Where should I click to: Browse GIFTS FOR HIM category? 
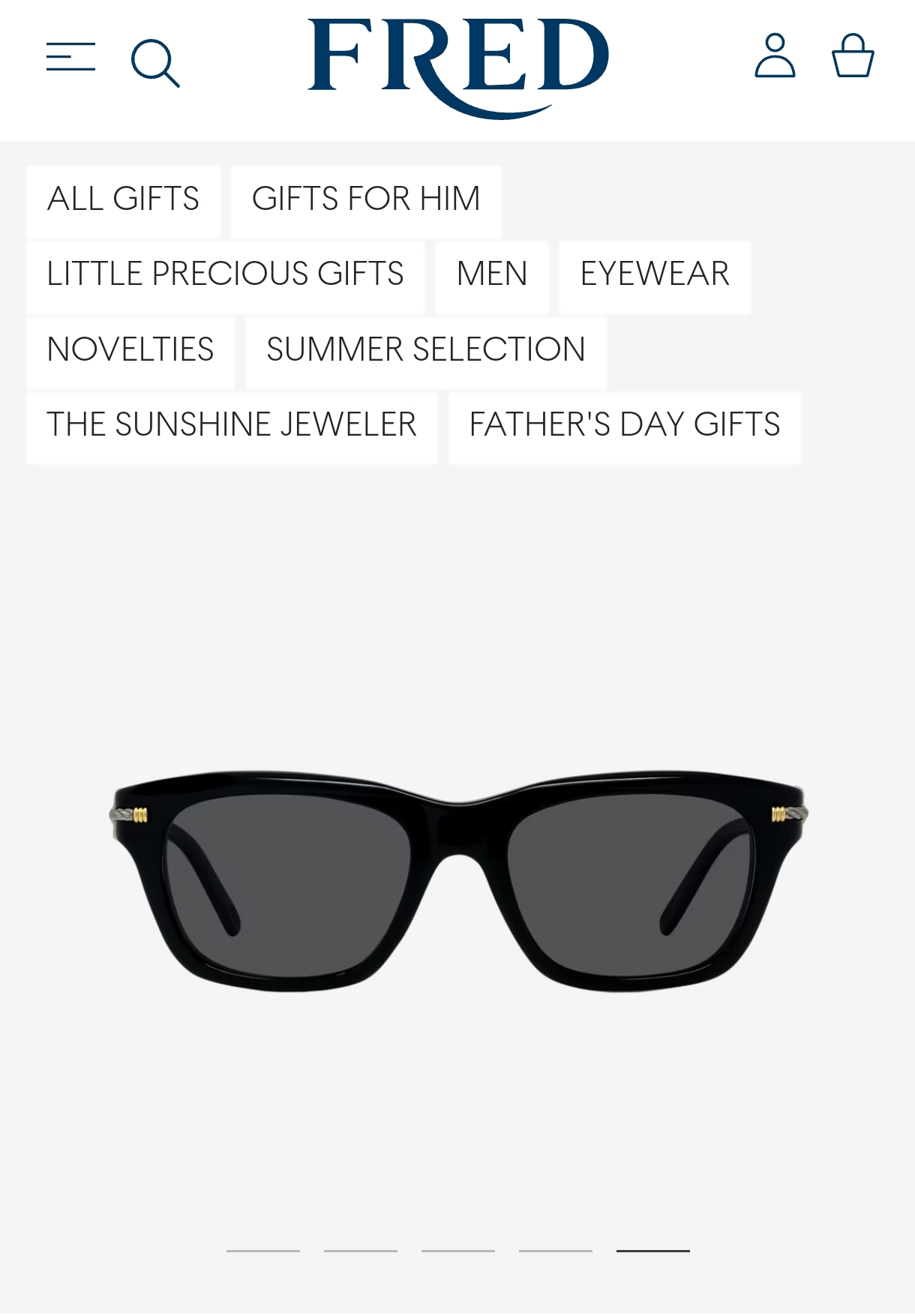[x=366, y=199]
